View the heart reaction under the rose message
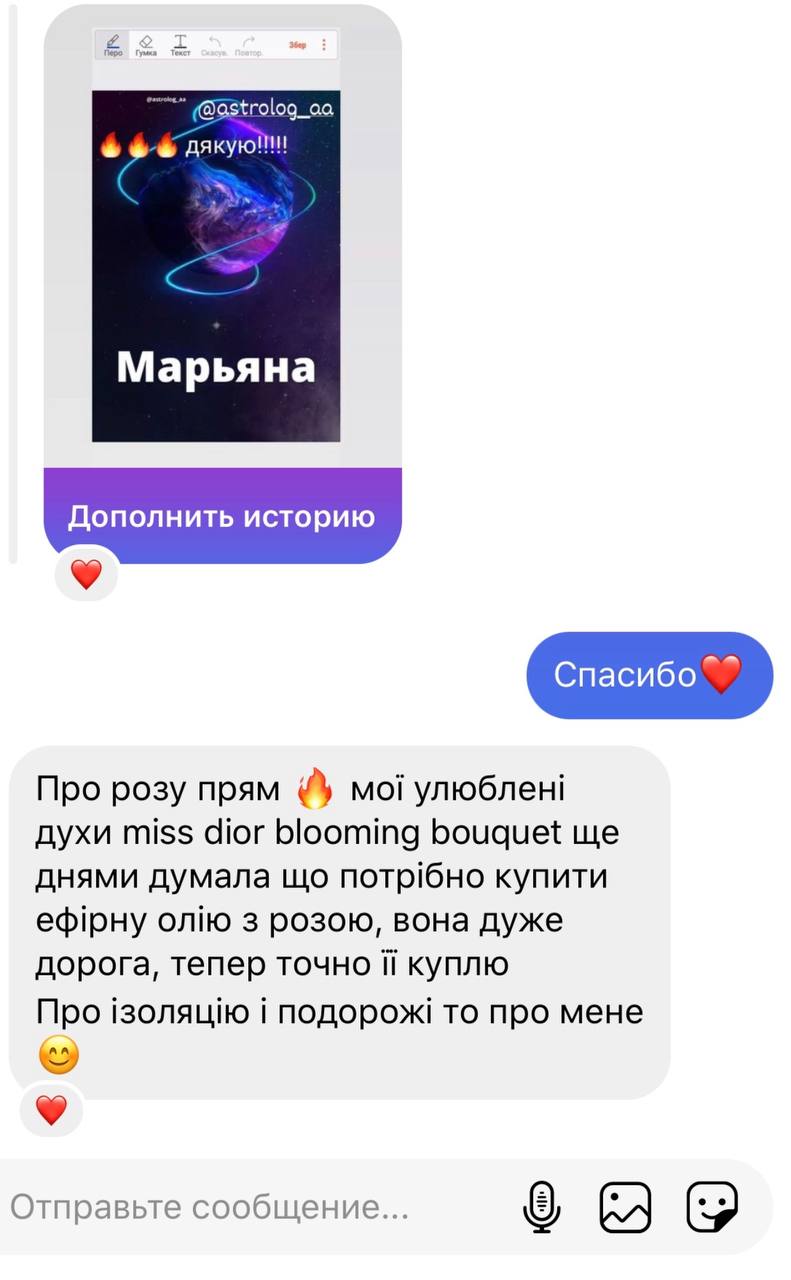The width and height of the screenshot is (791, 1280). point(52,1109)
